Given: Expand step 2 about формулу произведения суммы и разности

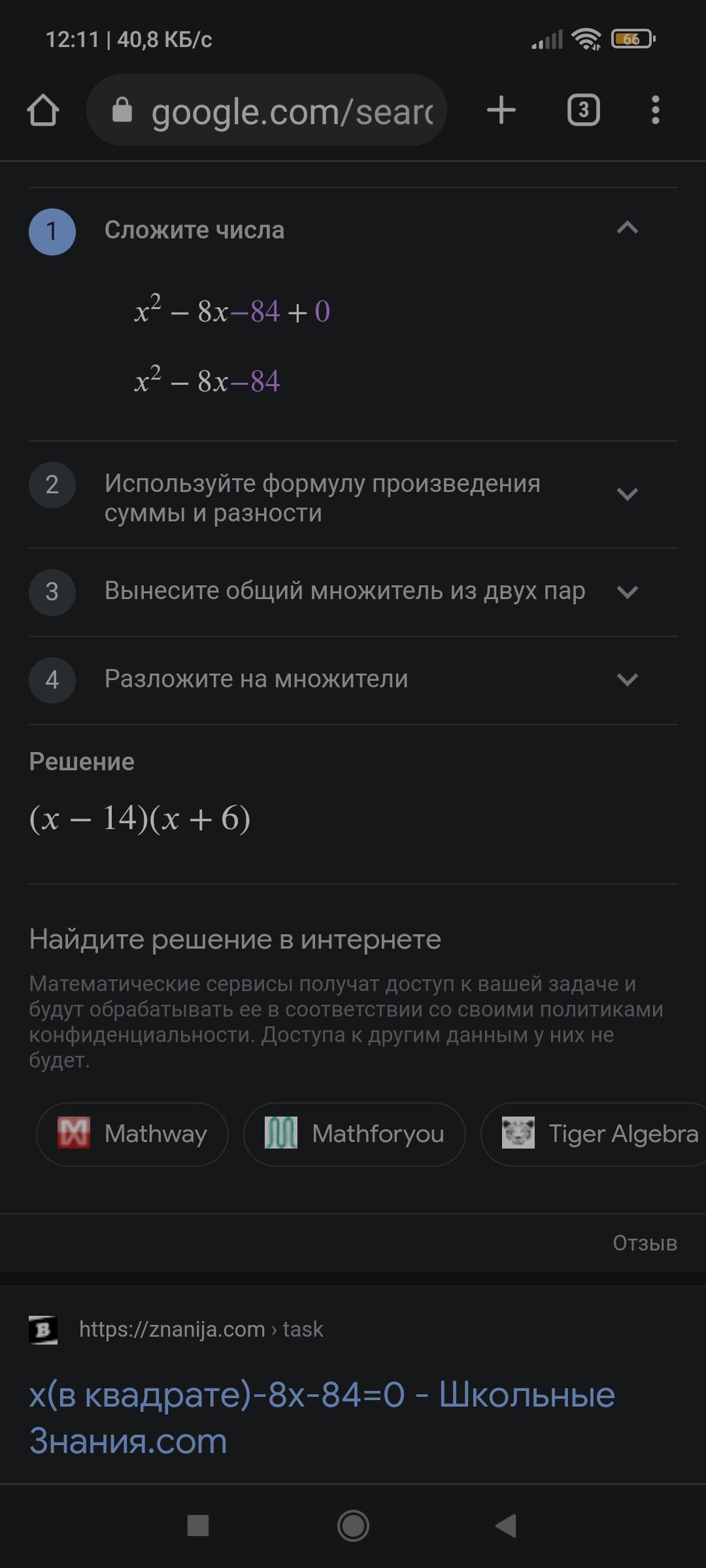Looking at the screenshot, I should 627,495.
